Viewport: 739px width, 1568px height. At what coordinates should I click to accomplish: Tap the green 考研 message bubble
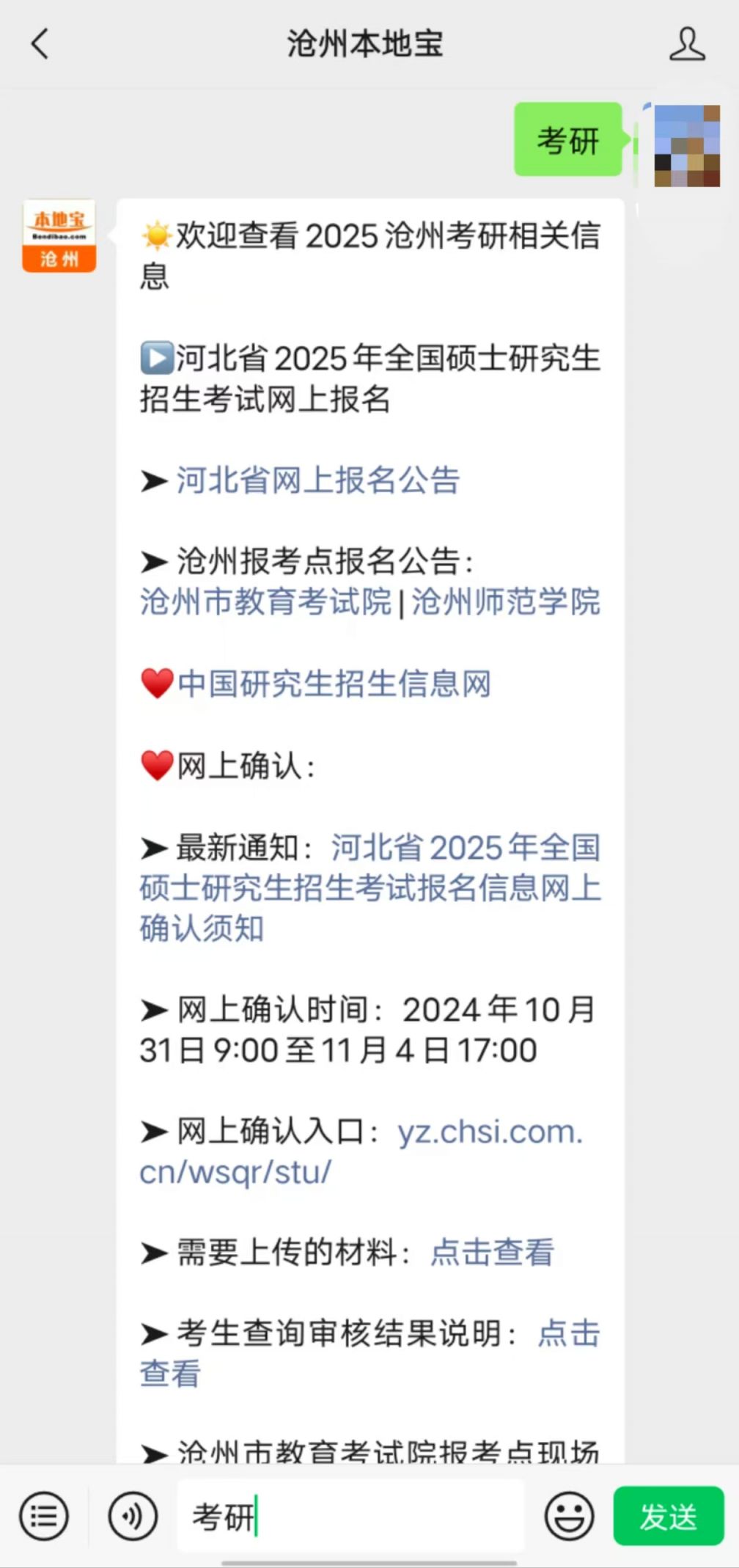tap(568, 141)
